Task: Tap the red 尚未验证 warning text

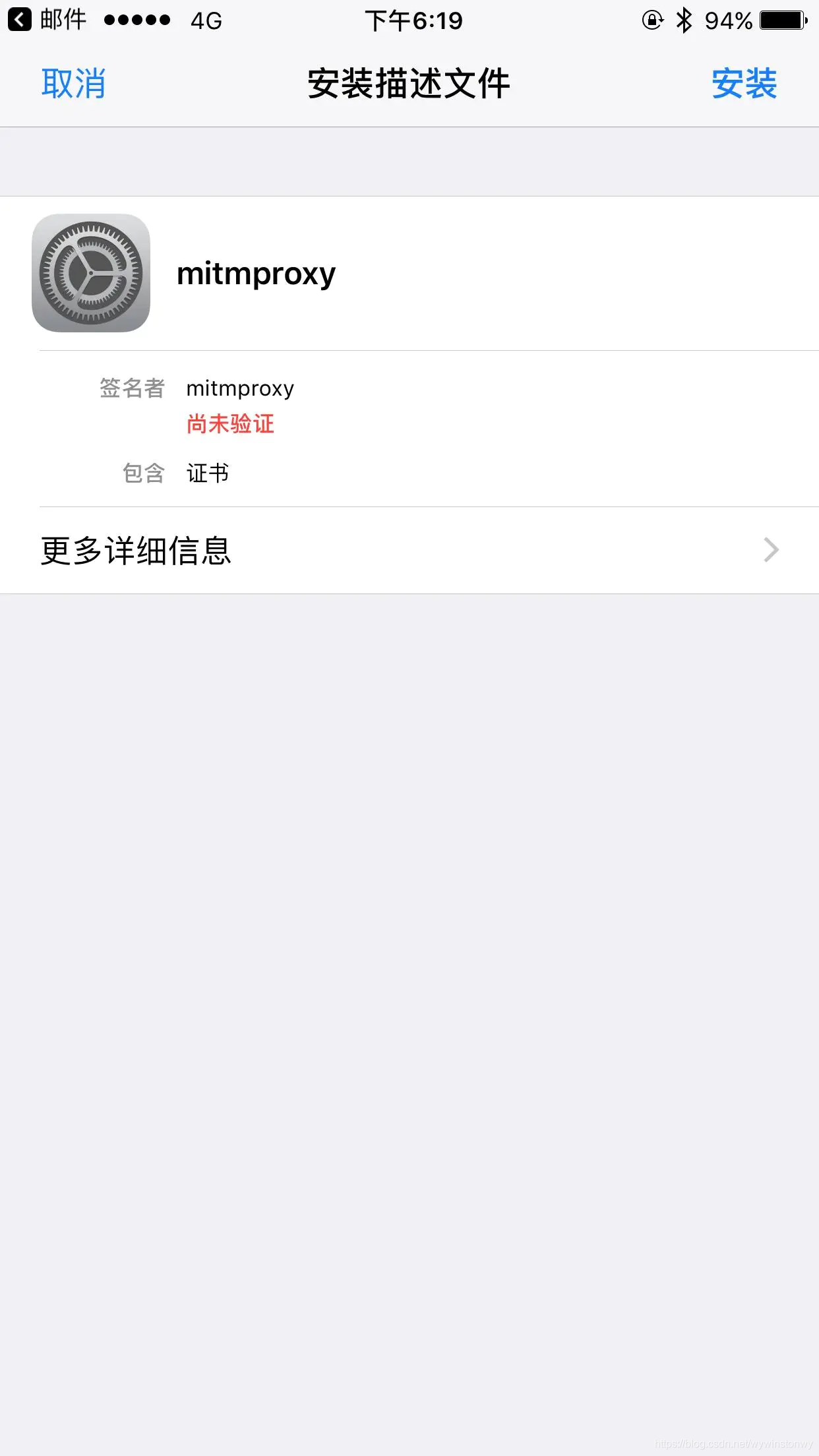Action: [229, 425]
